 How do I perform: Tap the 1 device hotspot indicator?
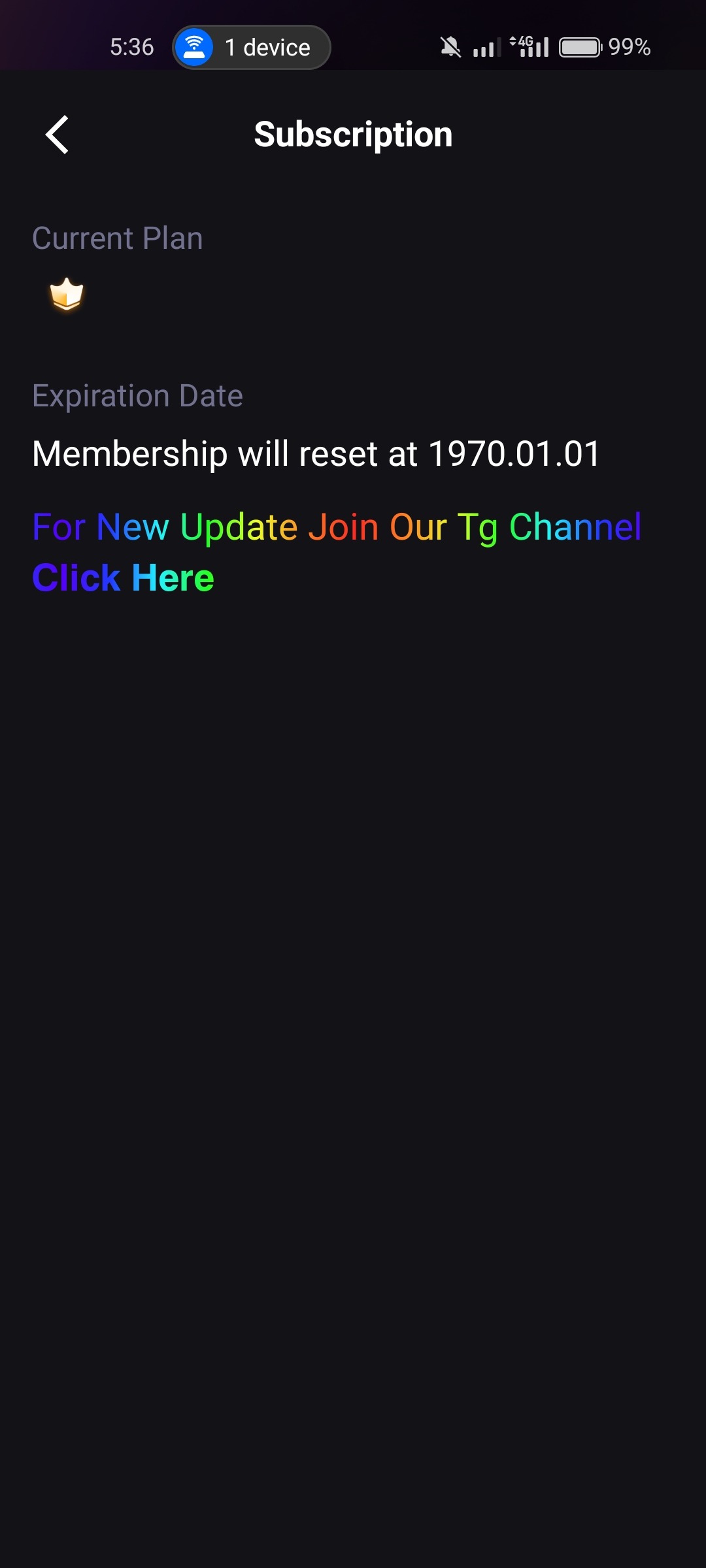pos(252,47)
